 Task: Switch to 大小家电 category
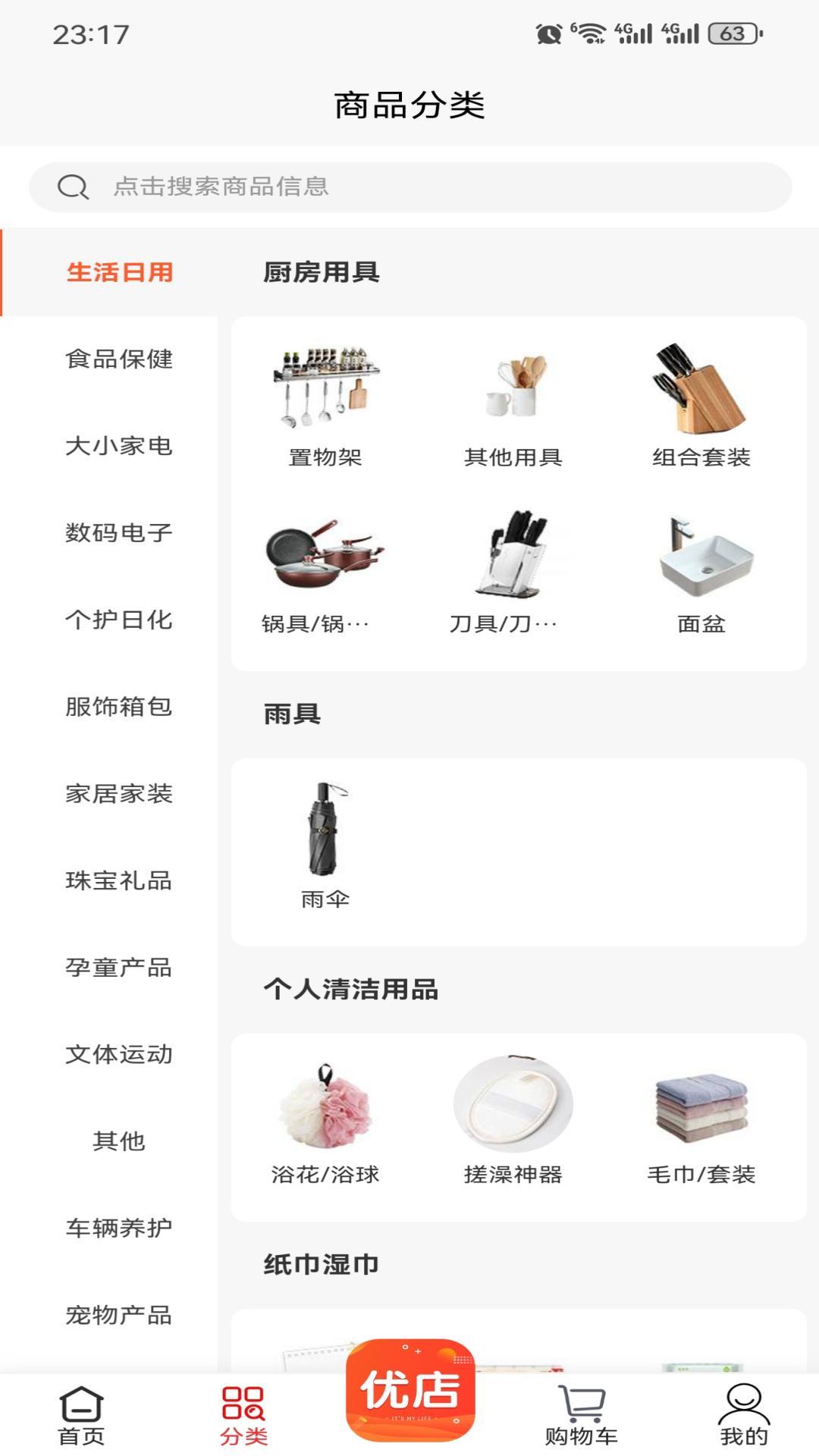click(x=119, y=446)
